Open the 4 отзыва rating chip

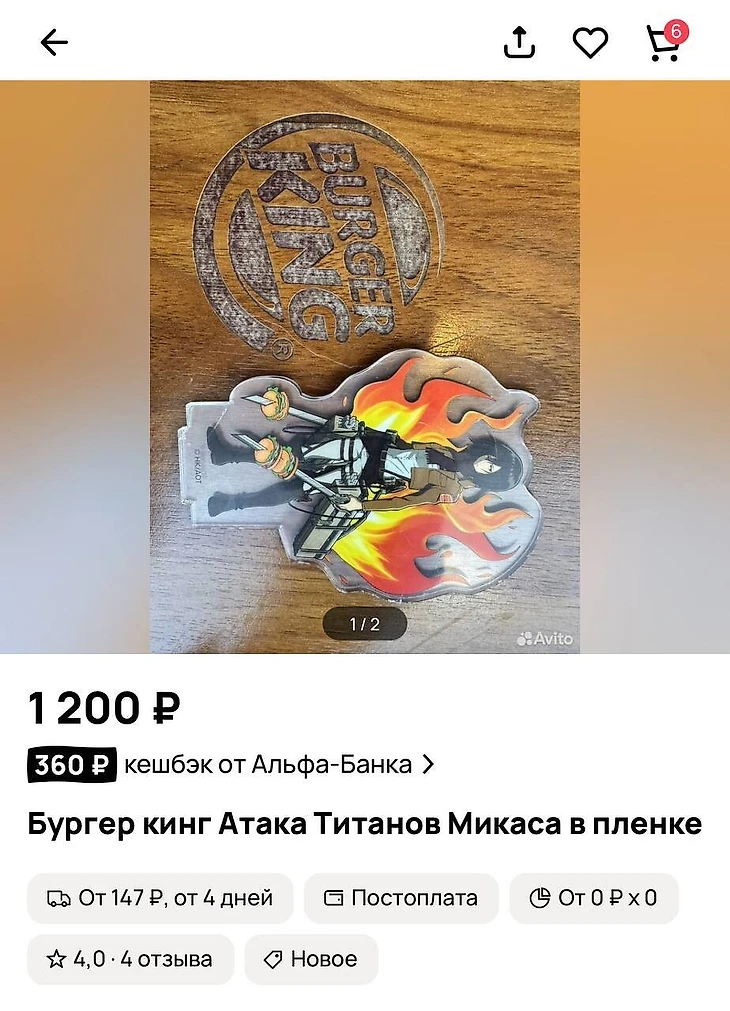pyautogui.click(x=130, y=960)
